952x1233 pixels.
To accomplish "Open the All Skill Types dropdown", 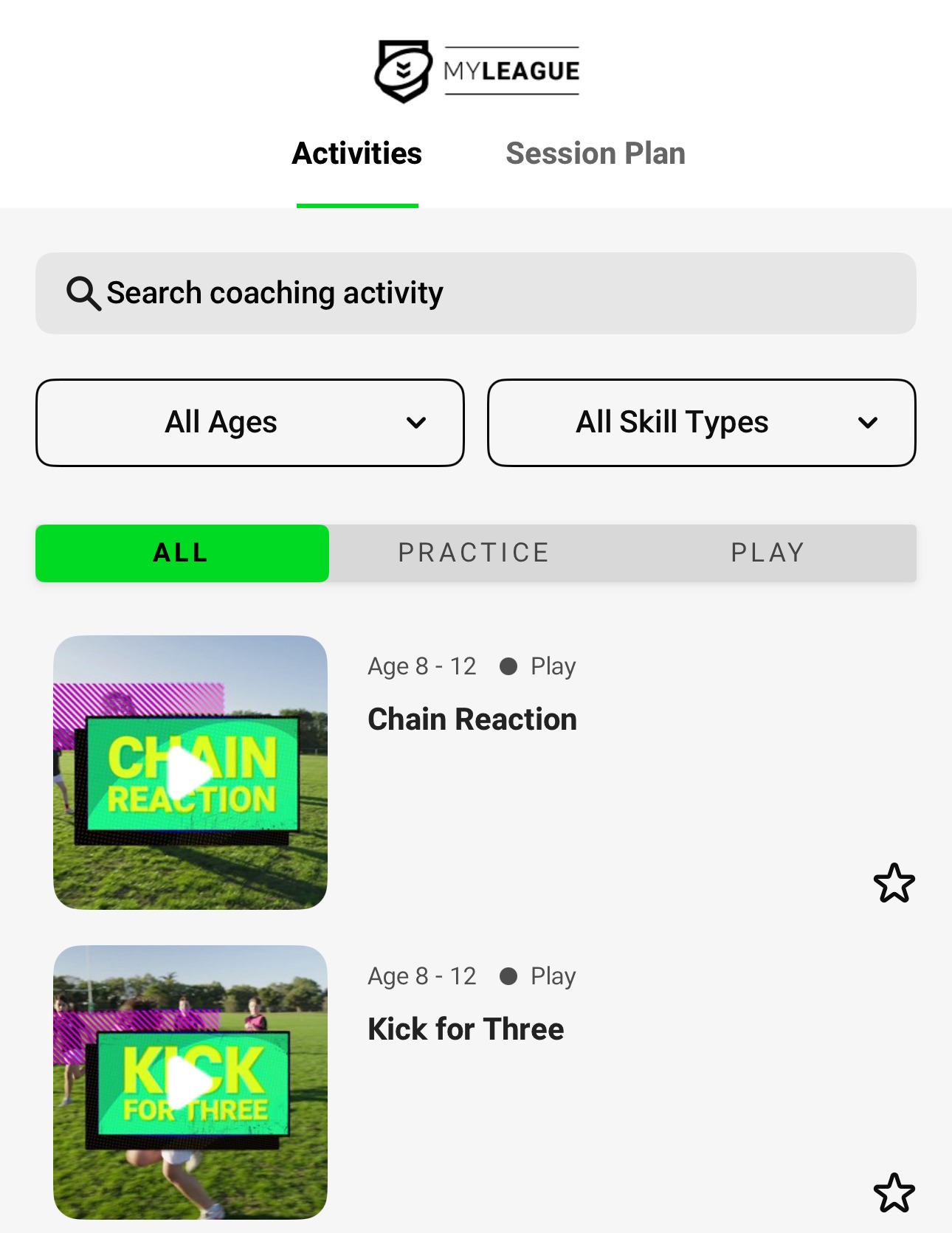I will (701, 423).
